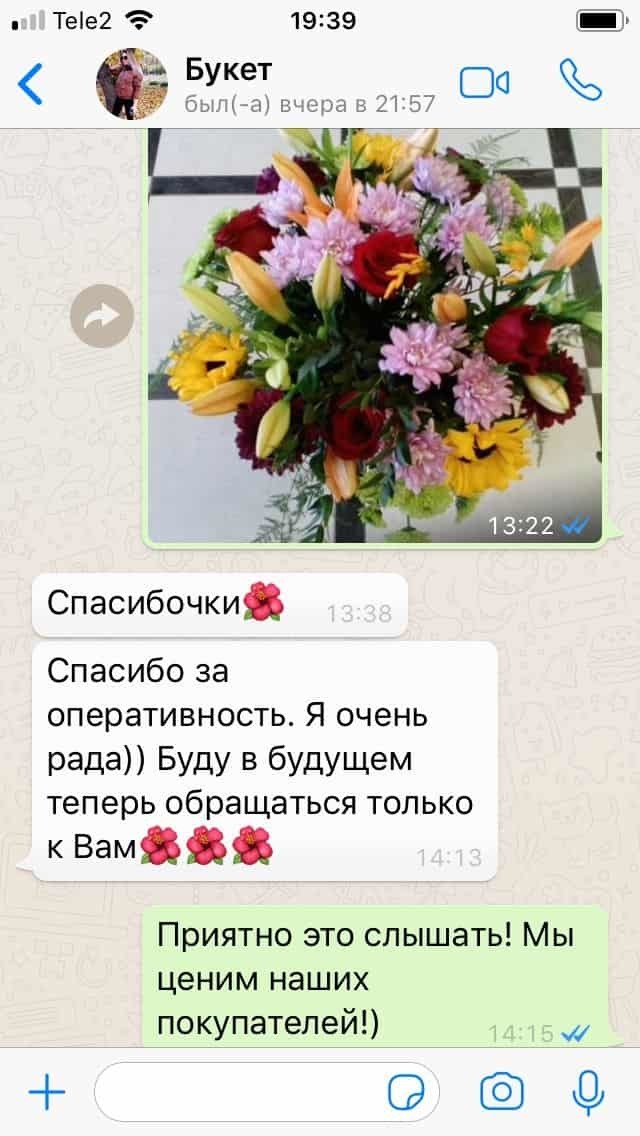Go back to the chat list

tap(30, 83)
